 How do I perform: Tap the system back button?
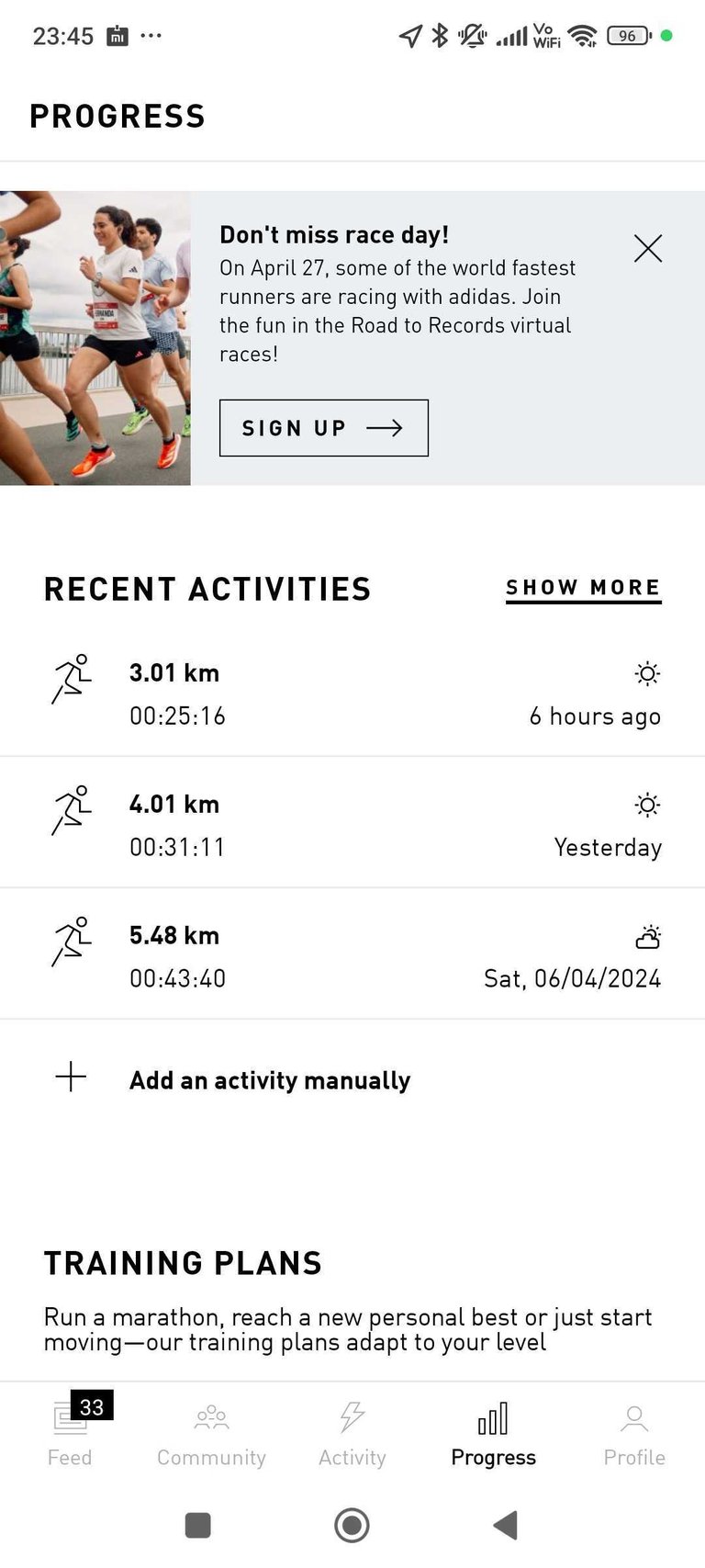[506, 1525]
